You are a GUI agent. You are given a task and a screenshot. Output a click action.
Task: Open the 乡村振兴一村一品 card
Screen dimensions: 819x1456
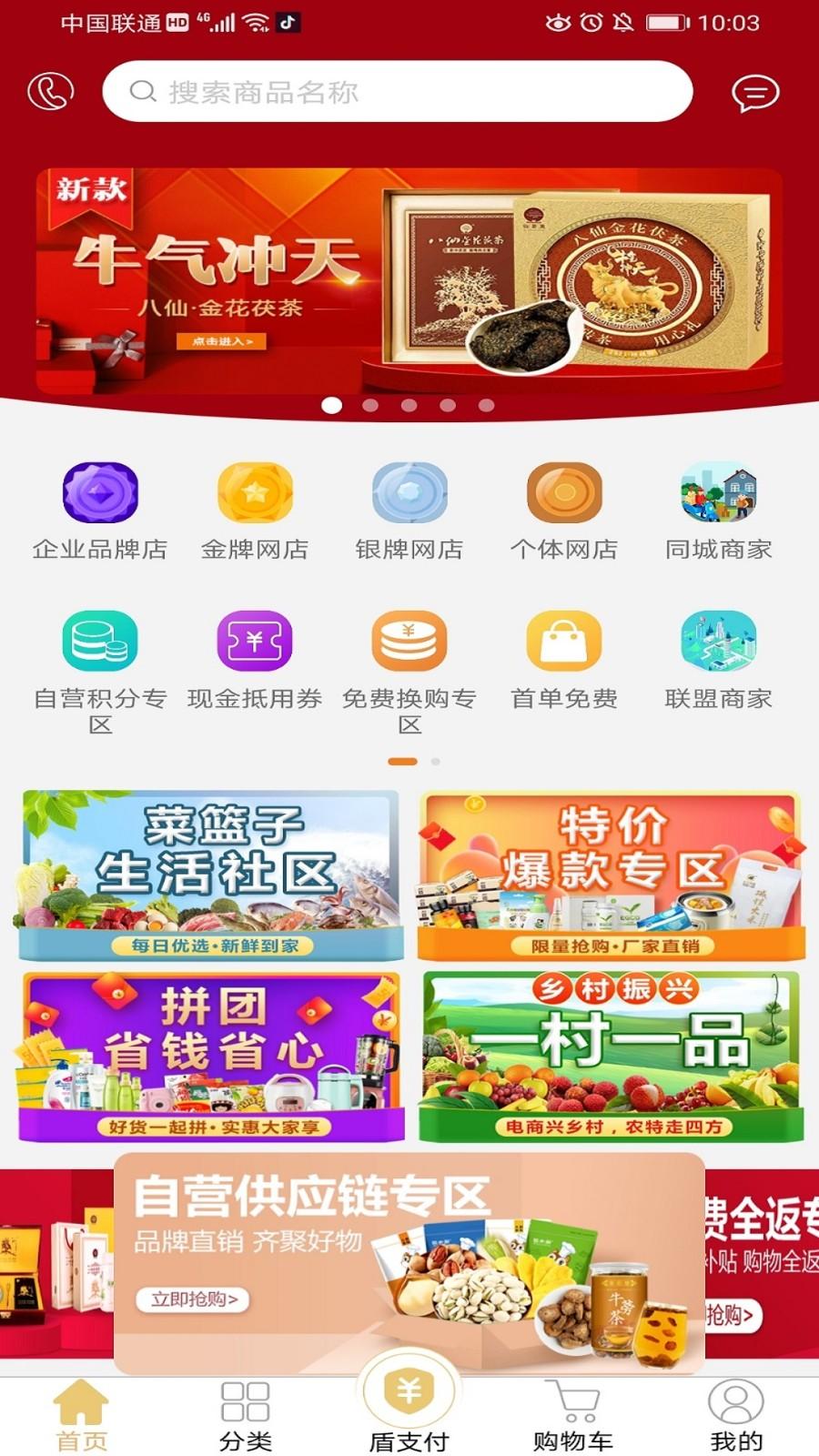click(x=612, y=1057)
